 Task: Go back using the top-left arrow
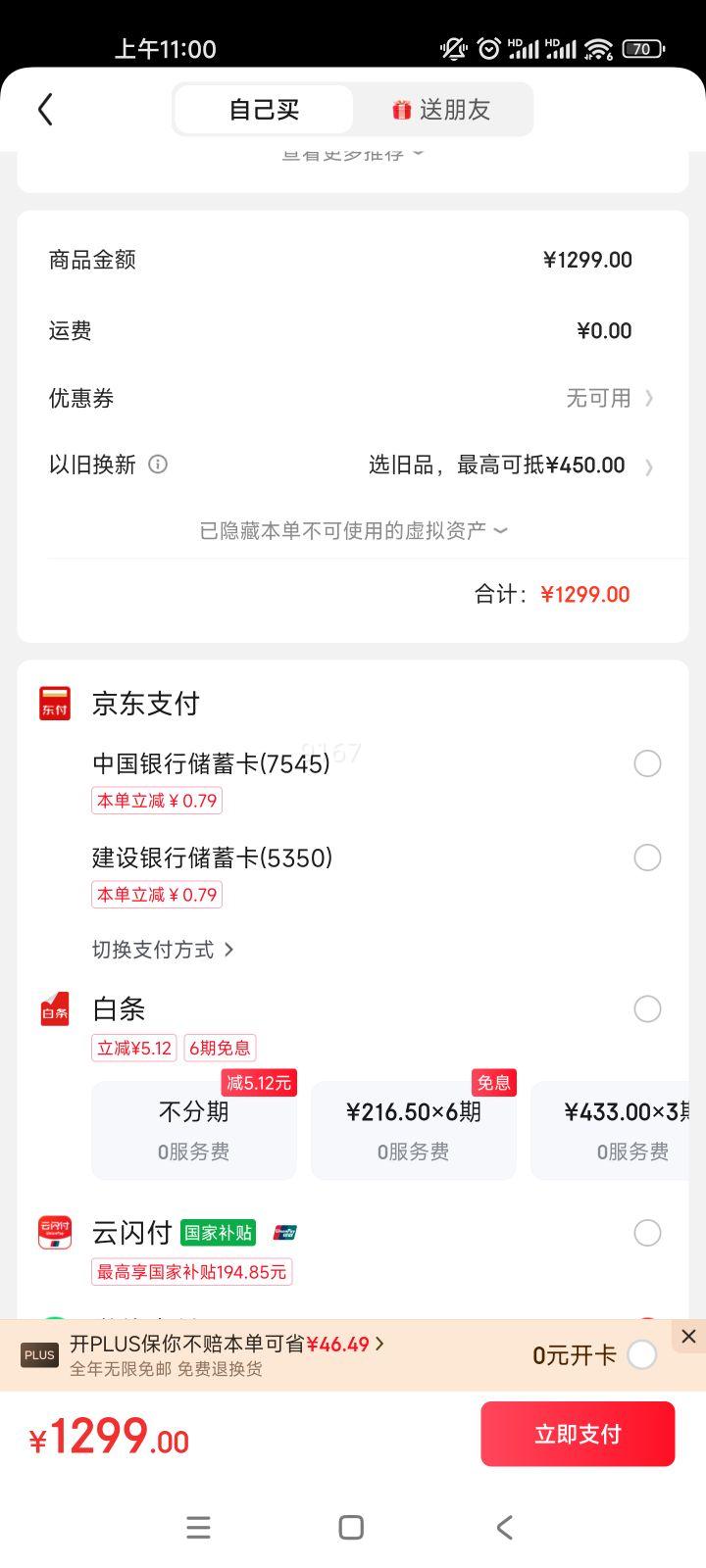pyautogui.click(x=45, y=109)
